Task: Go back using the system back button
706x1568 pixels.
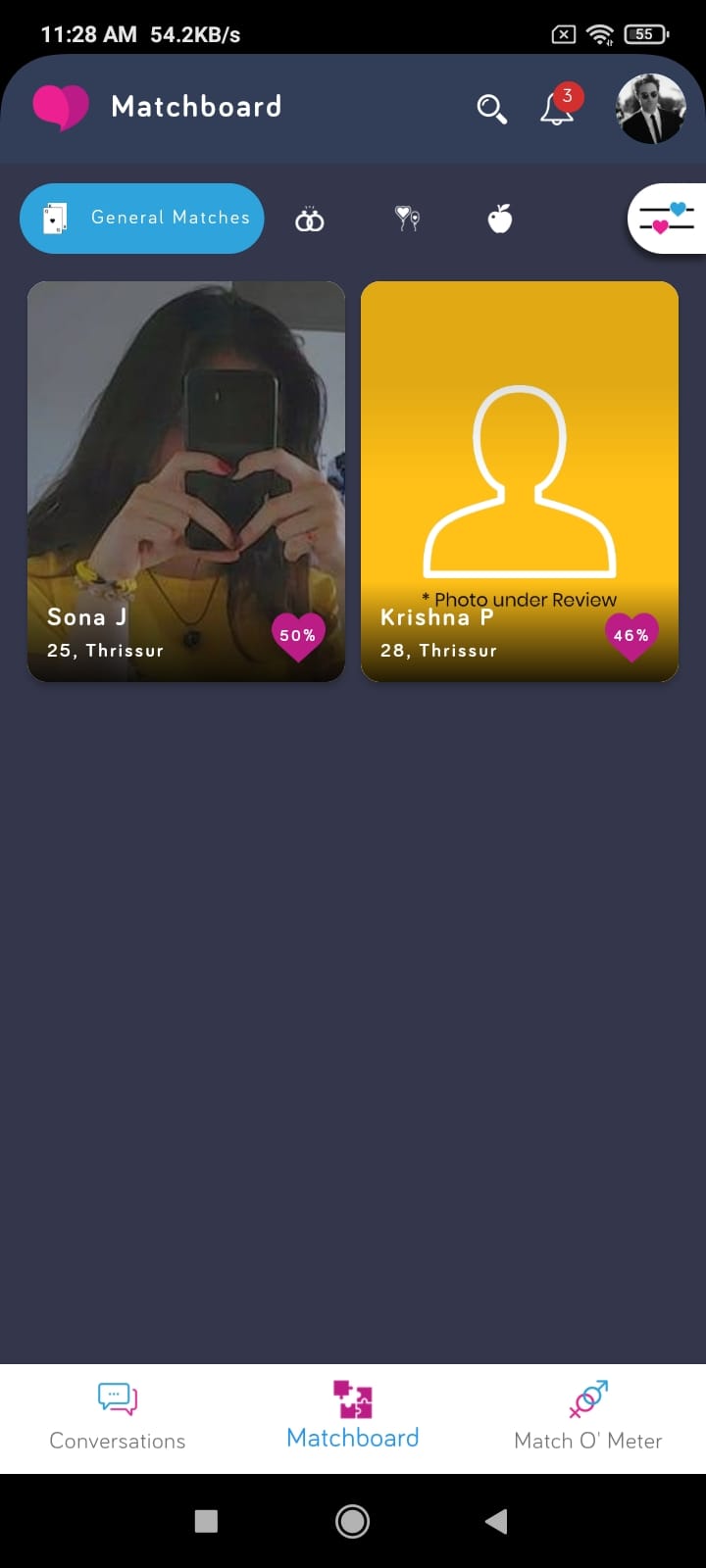Action: [496, 1521]
